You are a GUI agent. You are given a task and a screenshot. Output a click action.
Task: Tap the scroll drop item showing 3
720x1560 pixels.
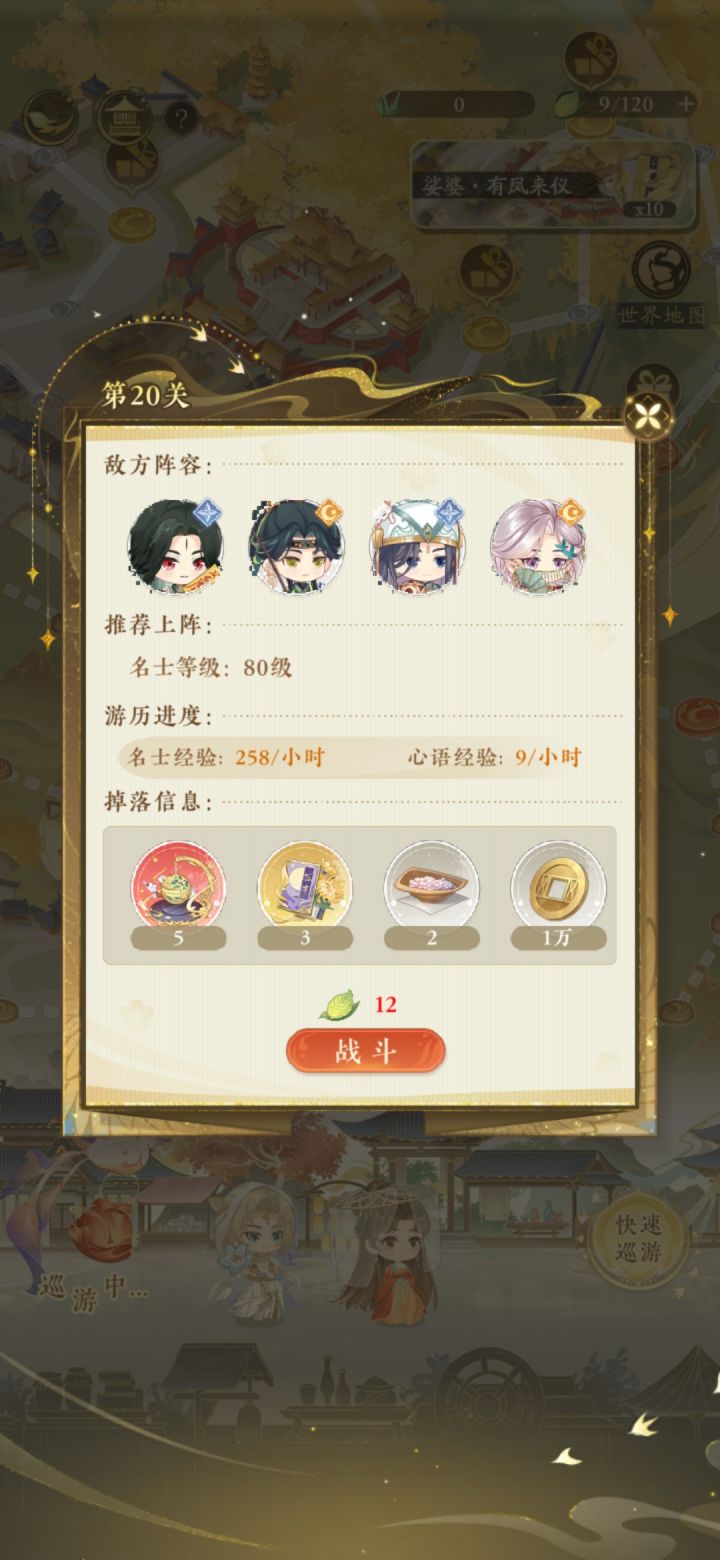307,886
